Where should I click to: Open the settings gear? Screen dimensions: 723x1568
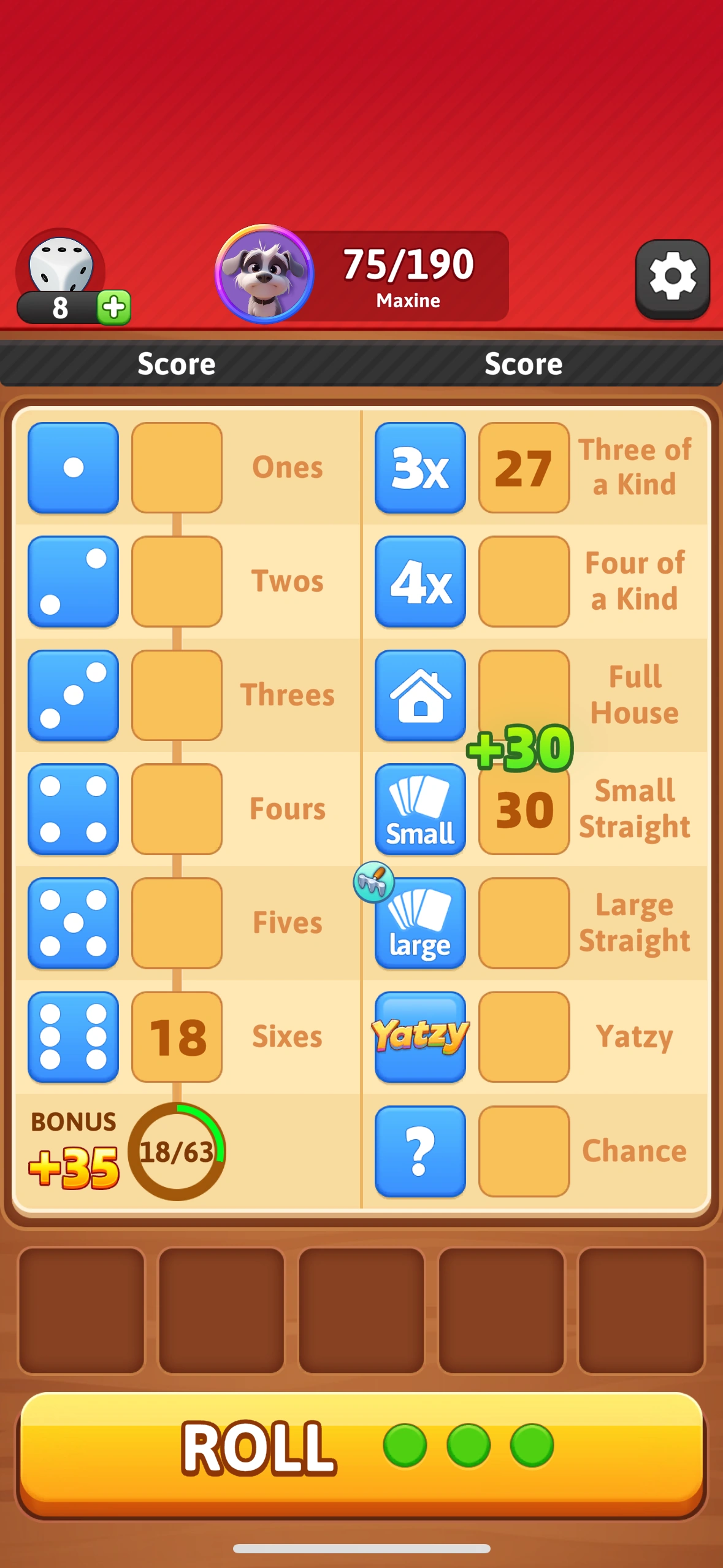pyautogui.click(x=672, y=279)
